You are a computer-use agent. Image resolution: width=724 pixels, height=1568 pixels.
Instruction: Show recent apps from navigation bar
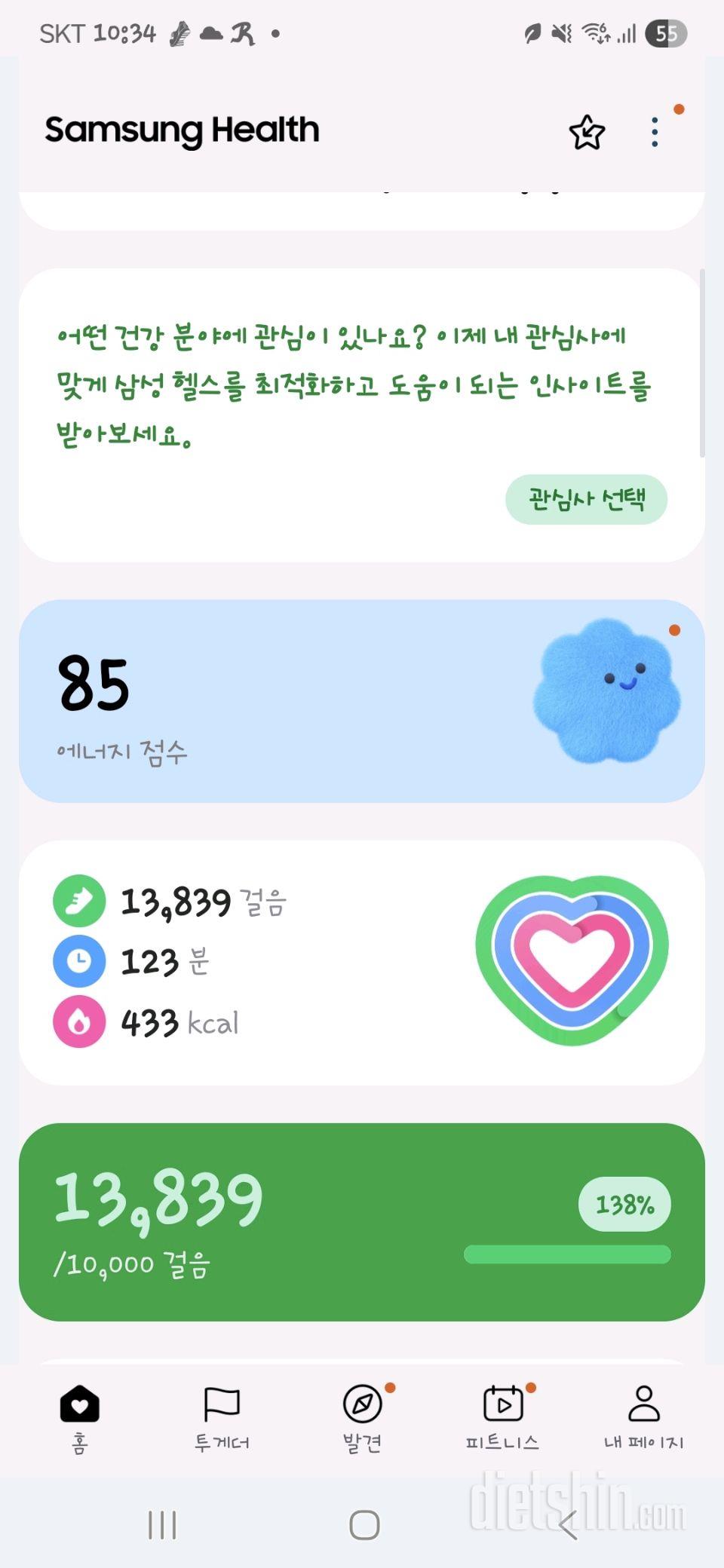(x=162, y=1524)
